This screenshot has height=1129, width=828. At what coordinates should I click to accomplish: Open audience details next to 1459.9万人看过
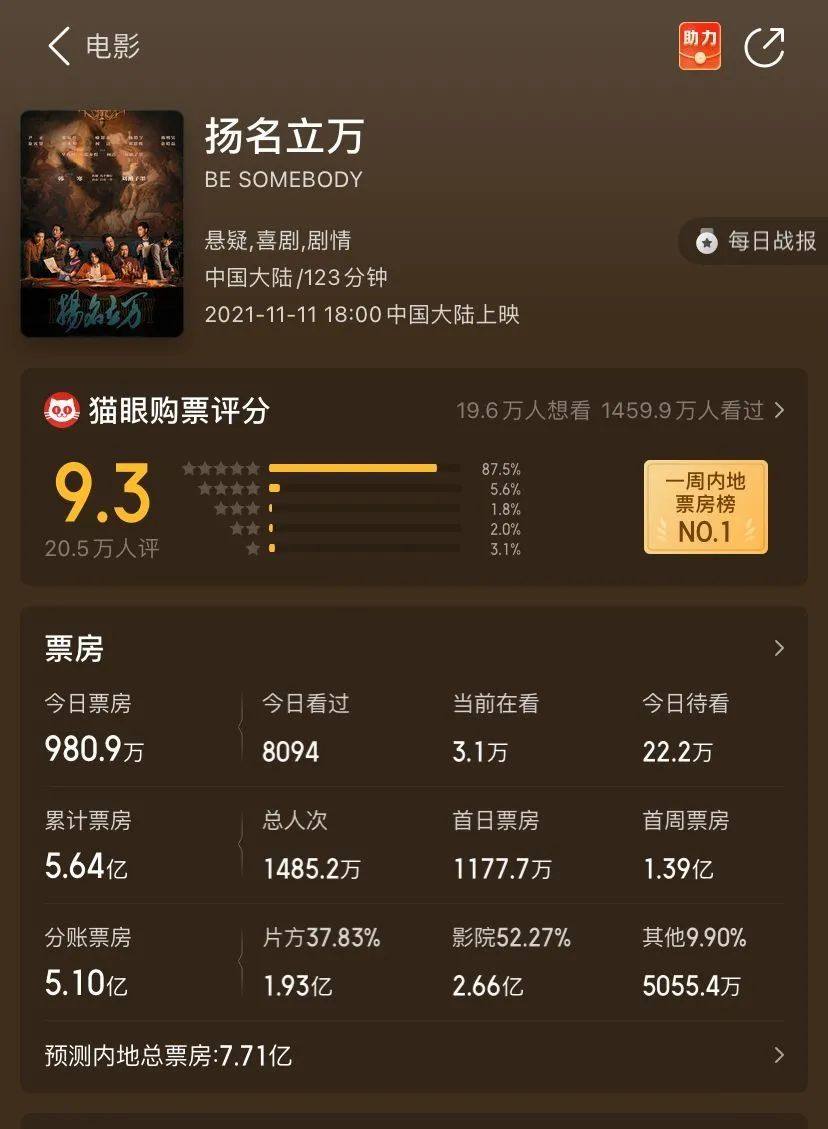(780, 411)
